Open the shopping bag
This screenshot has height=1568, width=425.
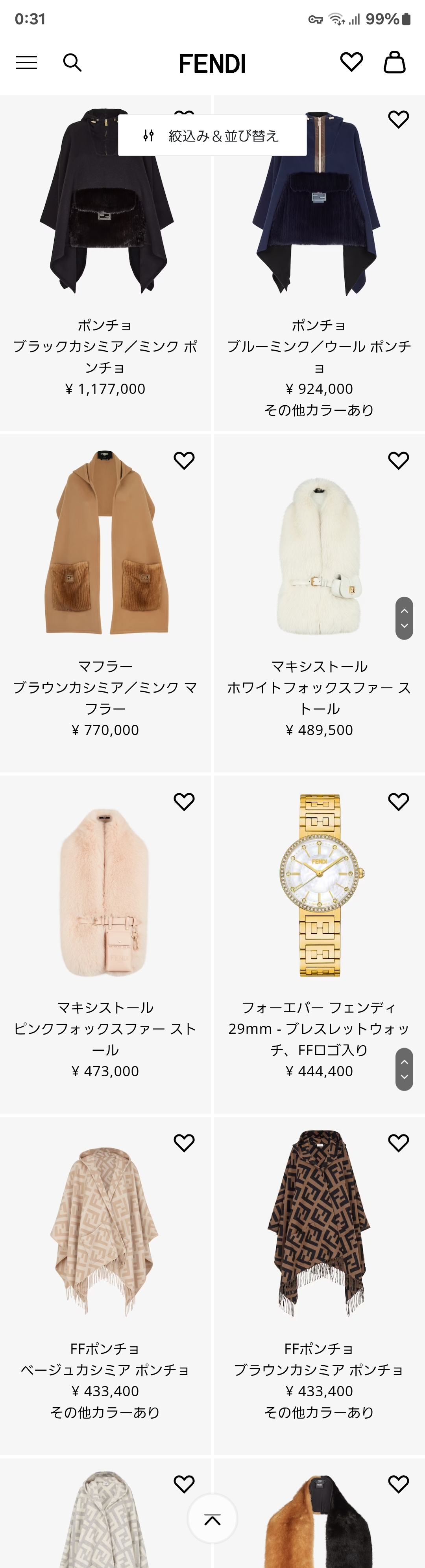pyautogui.click(x=395, y=62)
